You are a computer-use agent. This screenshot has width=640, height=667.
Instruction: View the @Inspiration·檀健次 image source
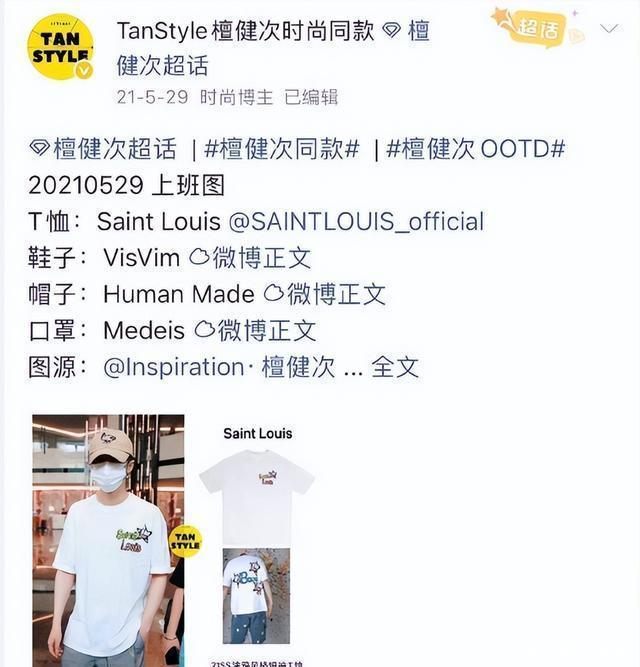tap(218, 367)
